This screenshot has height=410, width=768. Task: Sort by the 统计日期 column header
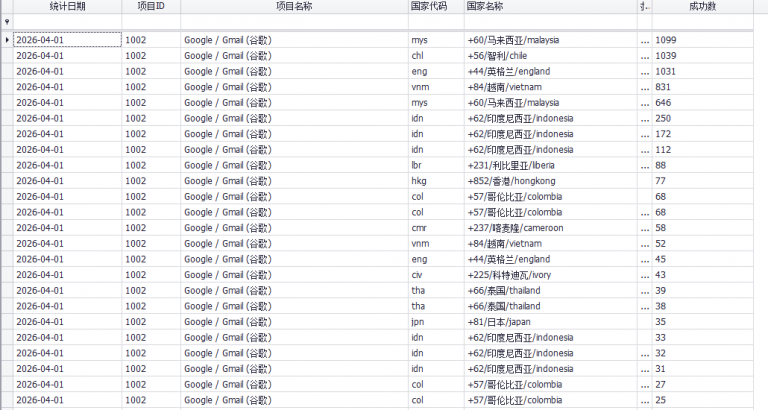[x=67, y=6]
